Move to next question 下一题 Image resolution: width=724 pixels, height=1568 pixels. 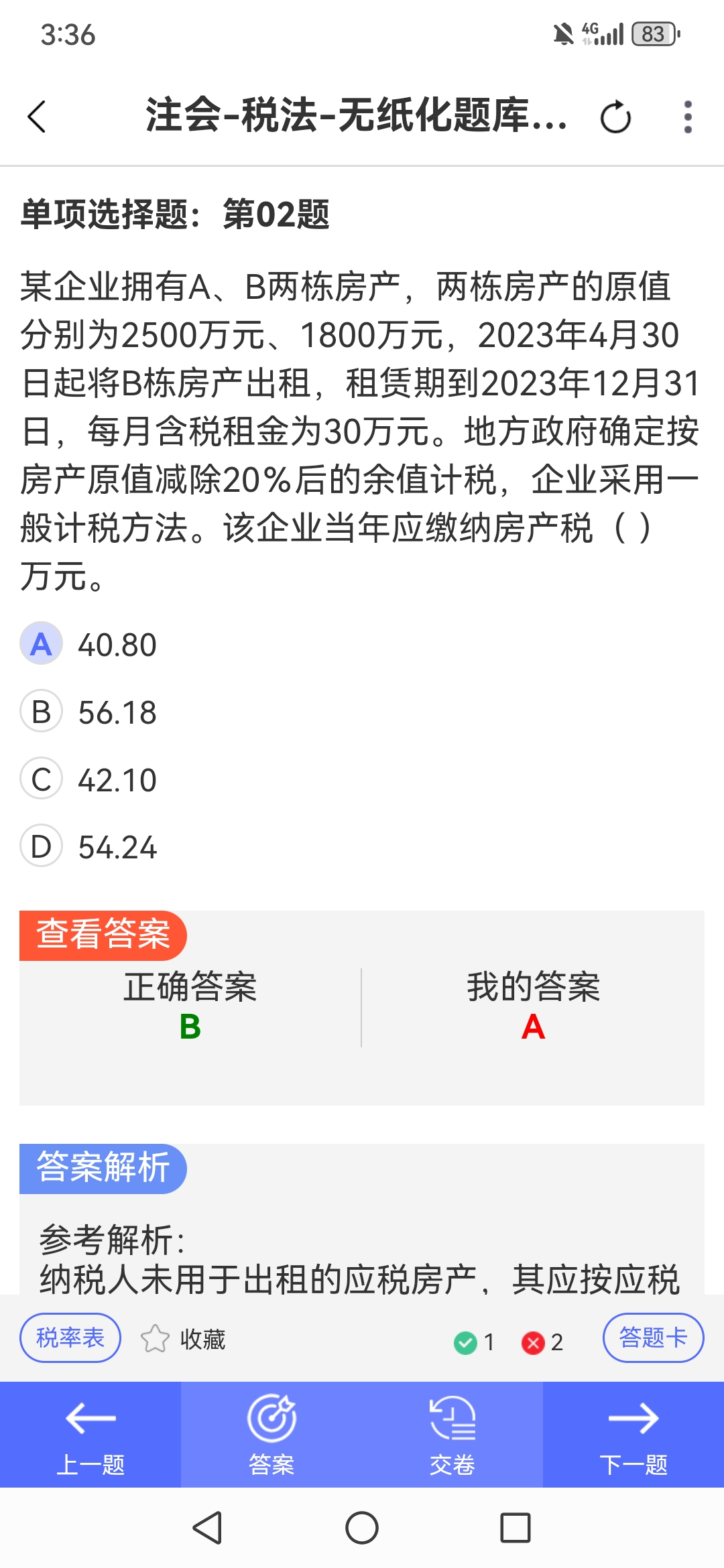(633, 1435)
